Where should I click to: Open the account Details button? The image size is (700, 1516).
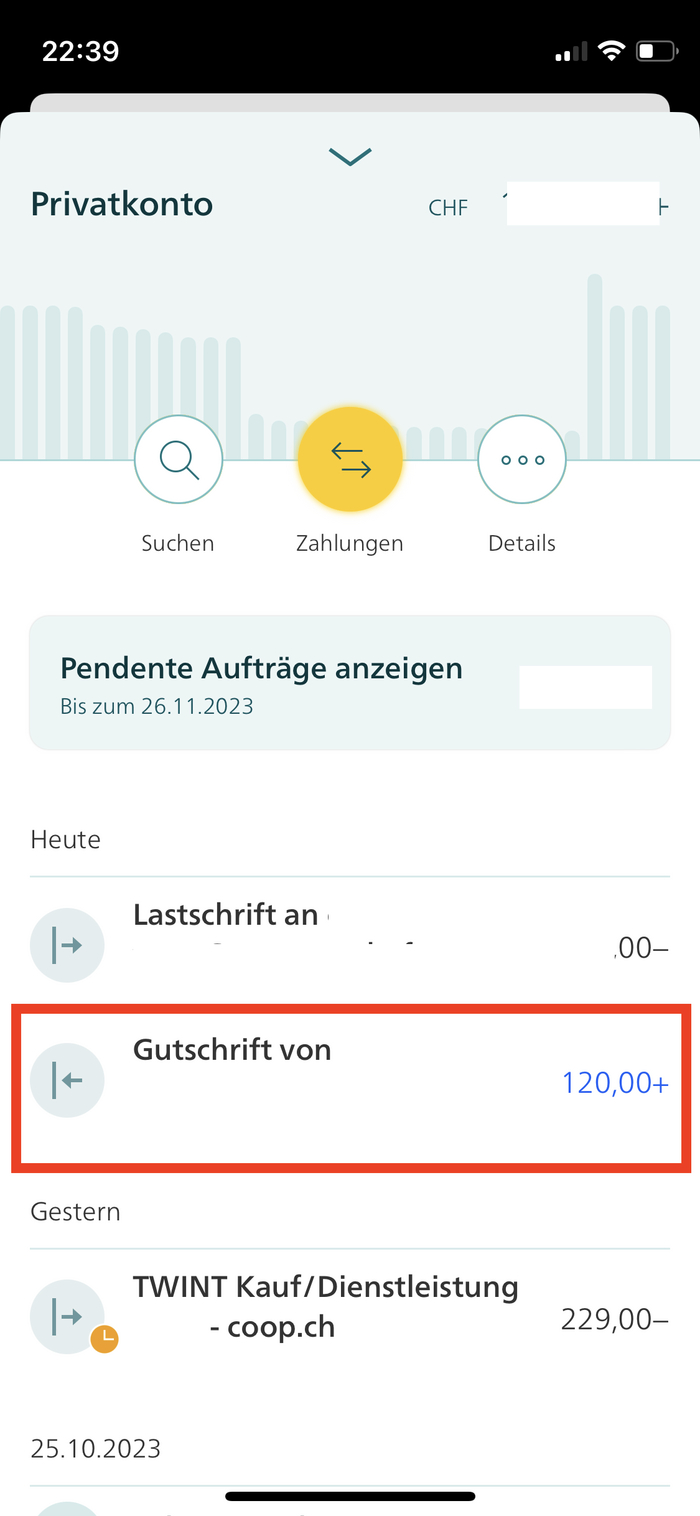[x=522, y=460]
